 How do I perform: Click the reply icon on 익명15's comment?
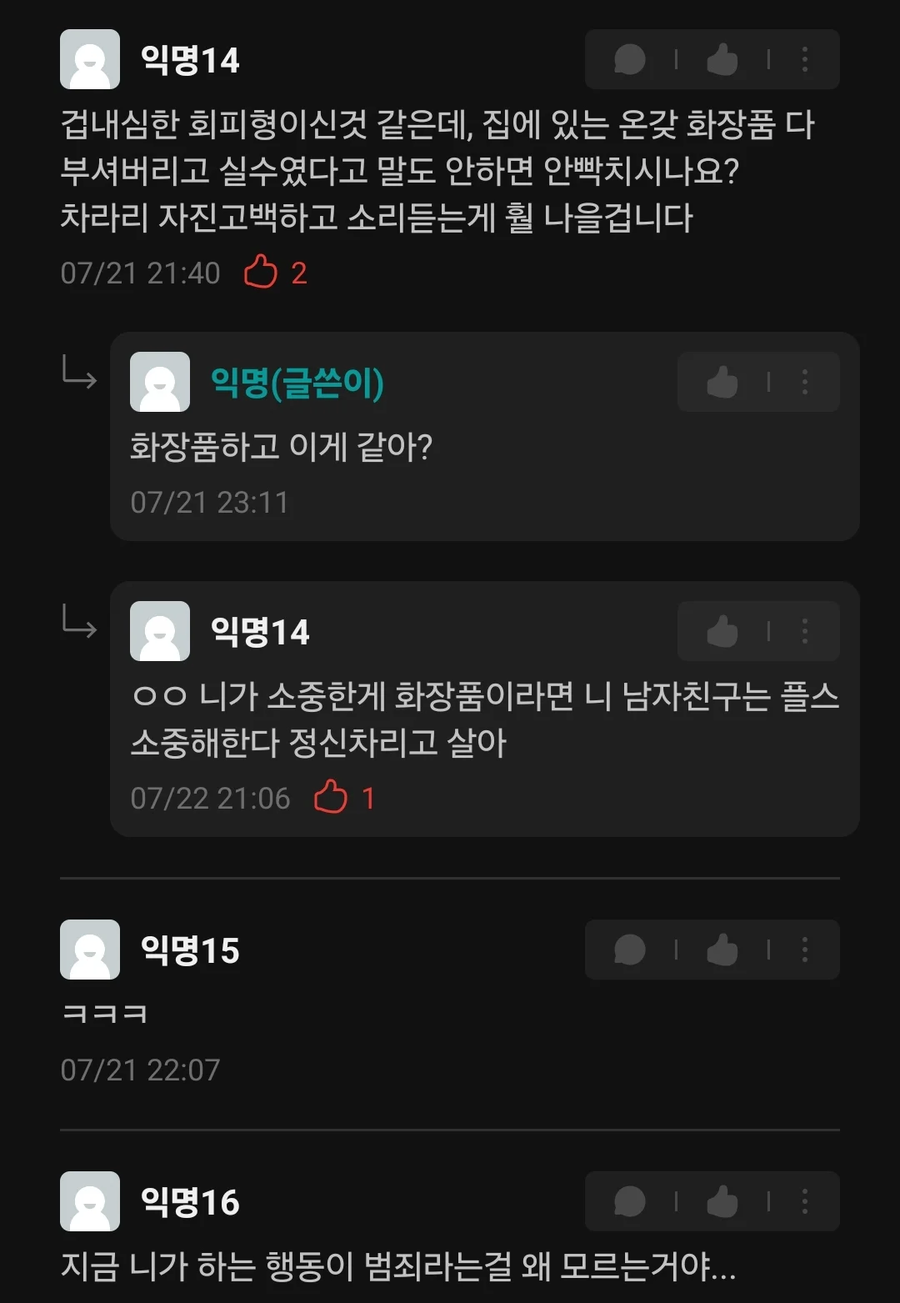point(630,951)
